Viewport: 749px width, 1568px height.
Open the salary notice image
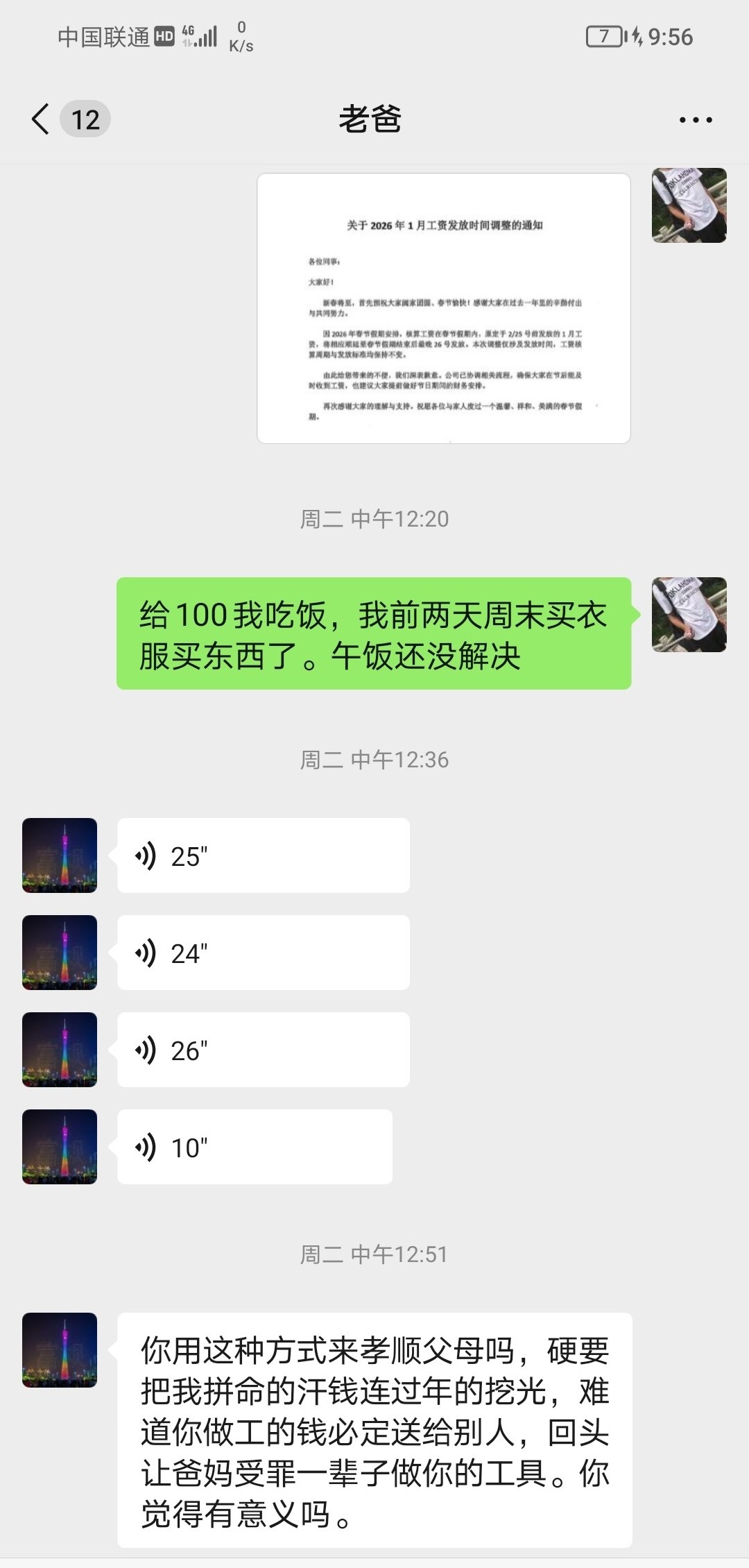coord(444,309)
